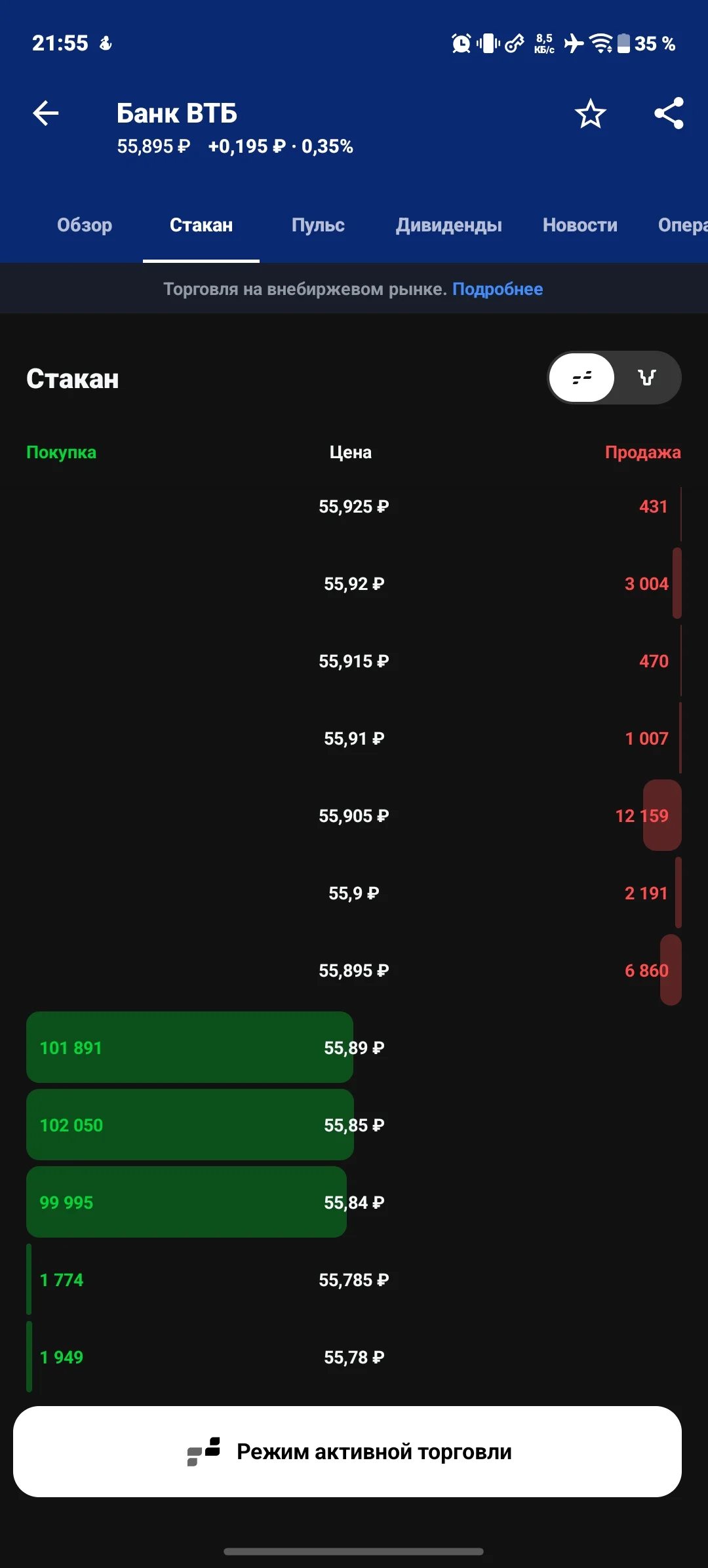
Task: Pick the 55,895 ₽ sell row
Action: (x=354, y=970)
